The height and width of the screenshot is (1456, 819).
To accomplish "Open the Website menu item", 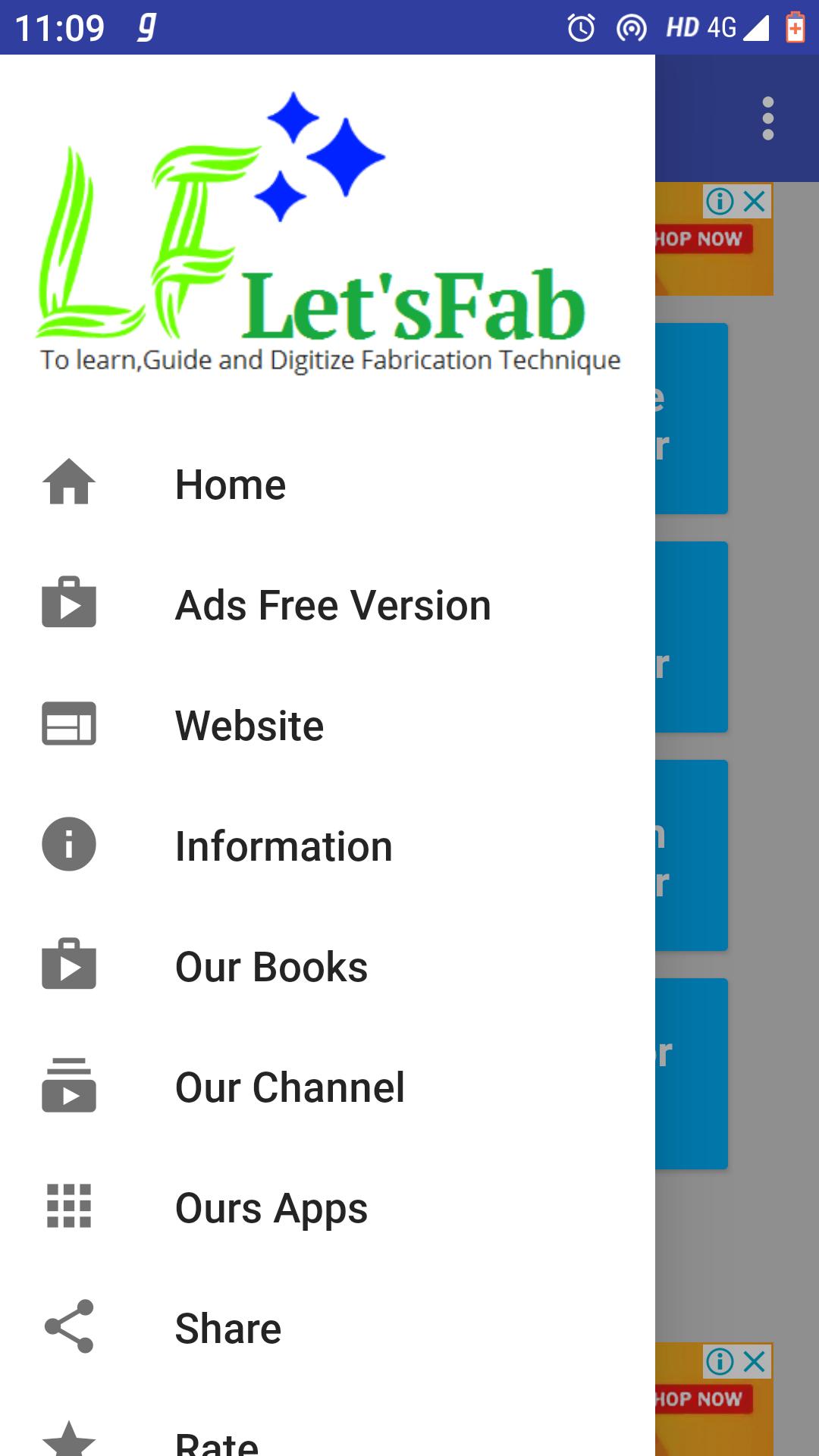I will [249, 726].
